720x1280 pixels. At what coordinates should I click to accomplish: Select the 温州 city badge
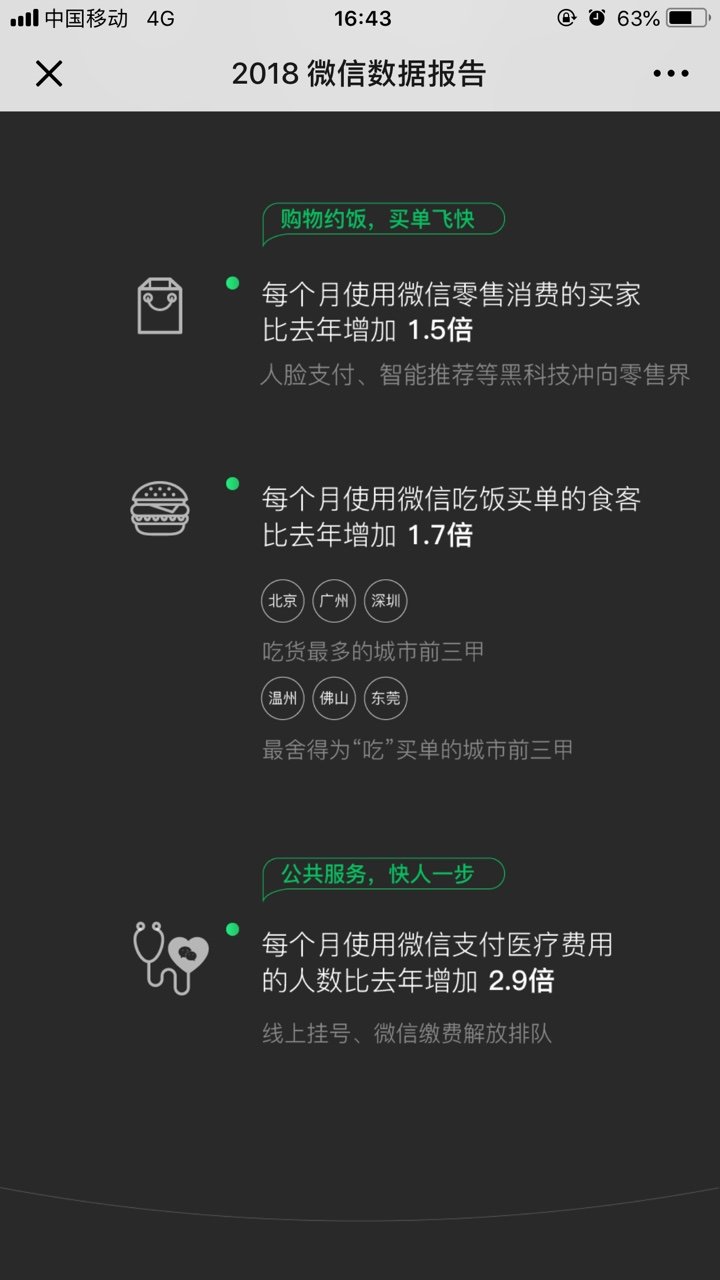[x=281, y=698]
